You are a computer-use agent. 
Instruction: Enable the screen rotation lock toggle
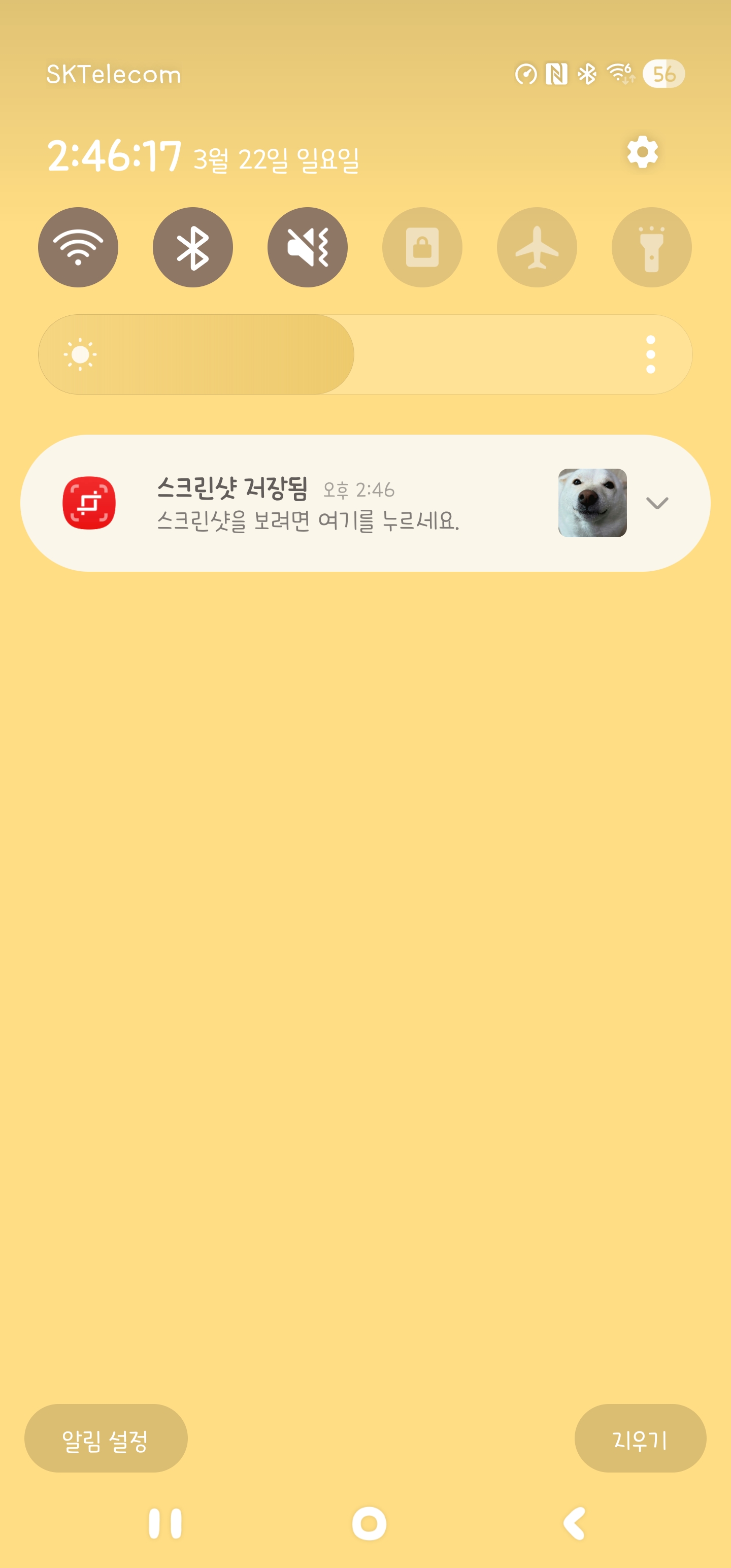pyautogui.click(x=422, y=247)
